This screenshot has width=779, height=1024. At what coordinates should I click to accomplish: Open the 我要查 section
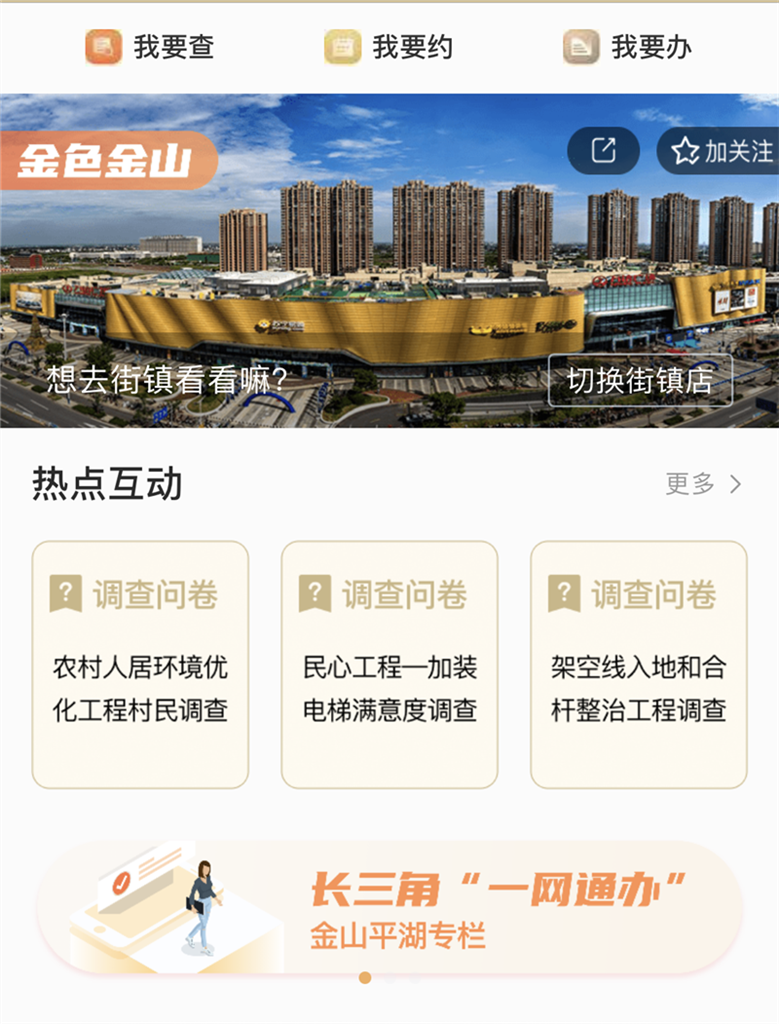pos(150,46)
